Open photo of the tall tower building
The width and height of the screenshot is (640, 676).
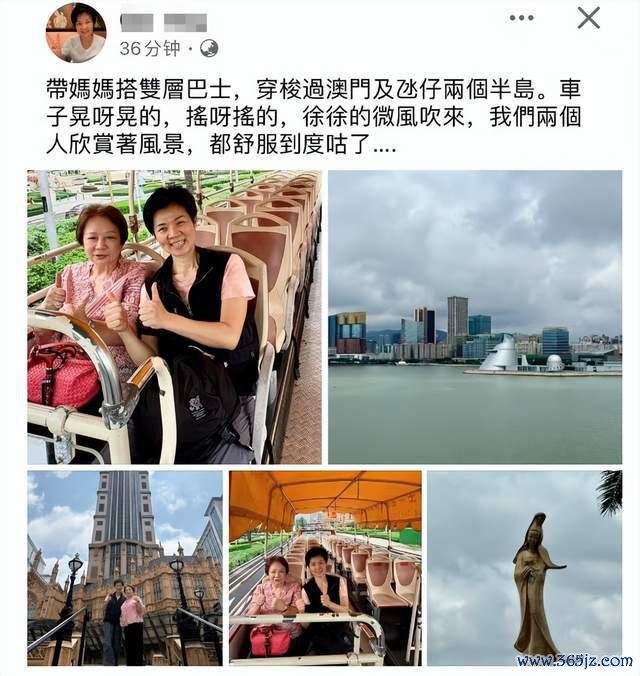pos(124,568)
